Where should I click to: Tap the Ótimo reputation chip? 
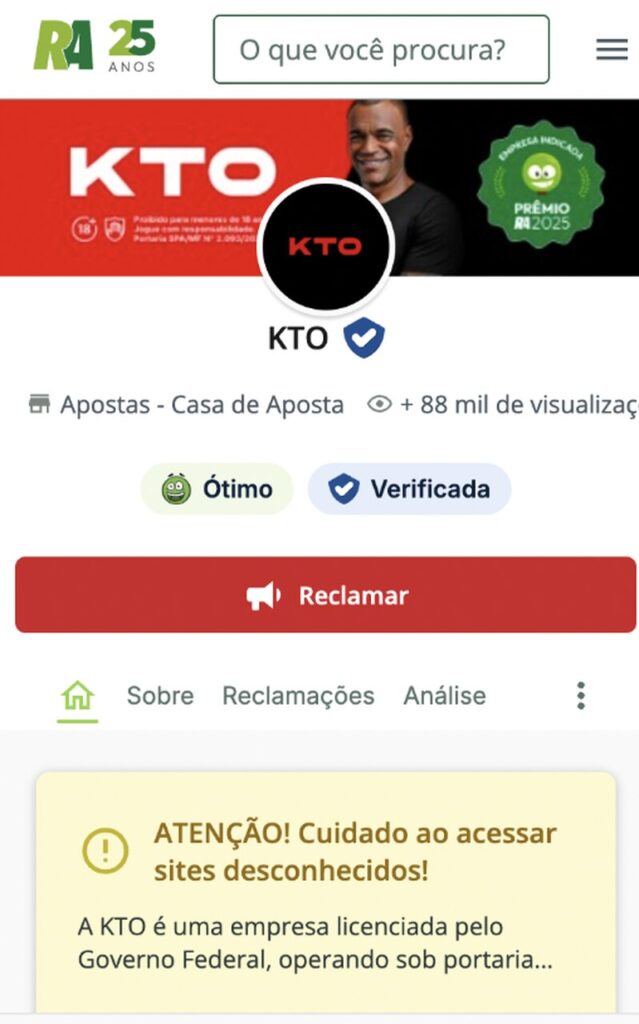click(216, 489)
